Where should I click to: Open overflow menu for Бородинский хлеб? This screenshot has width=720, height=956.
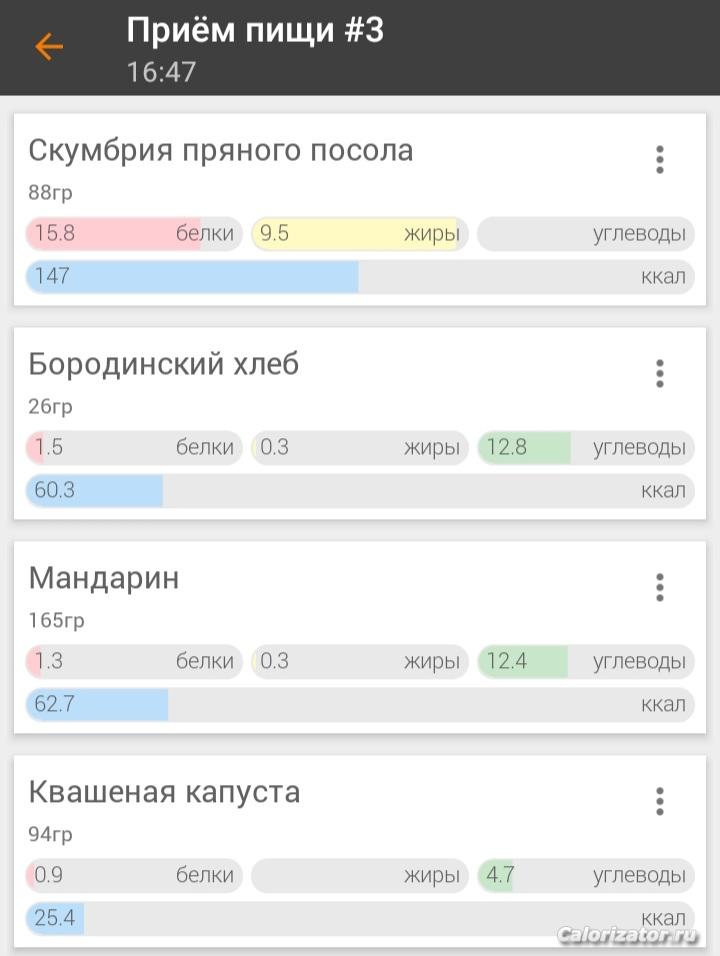click(659, 373)
